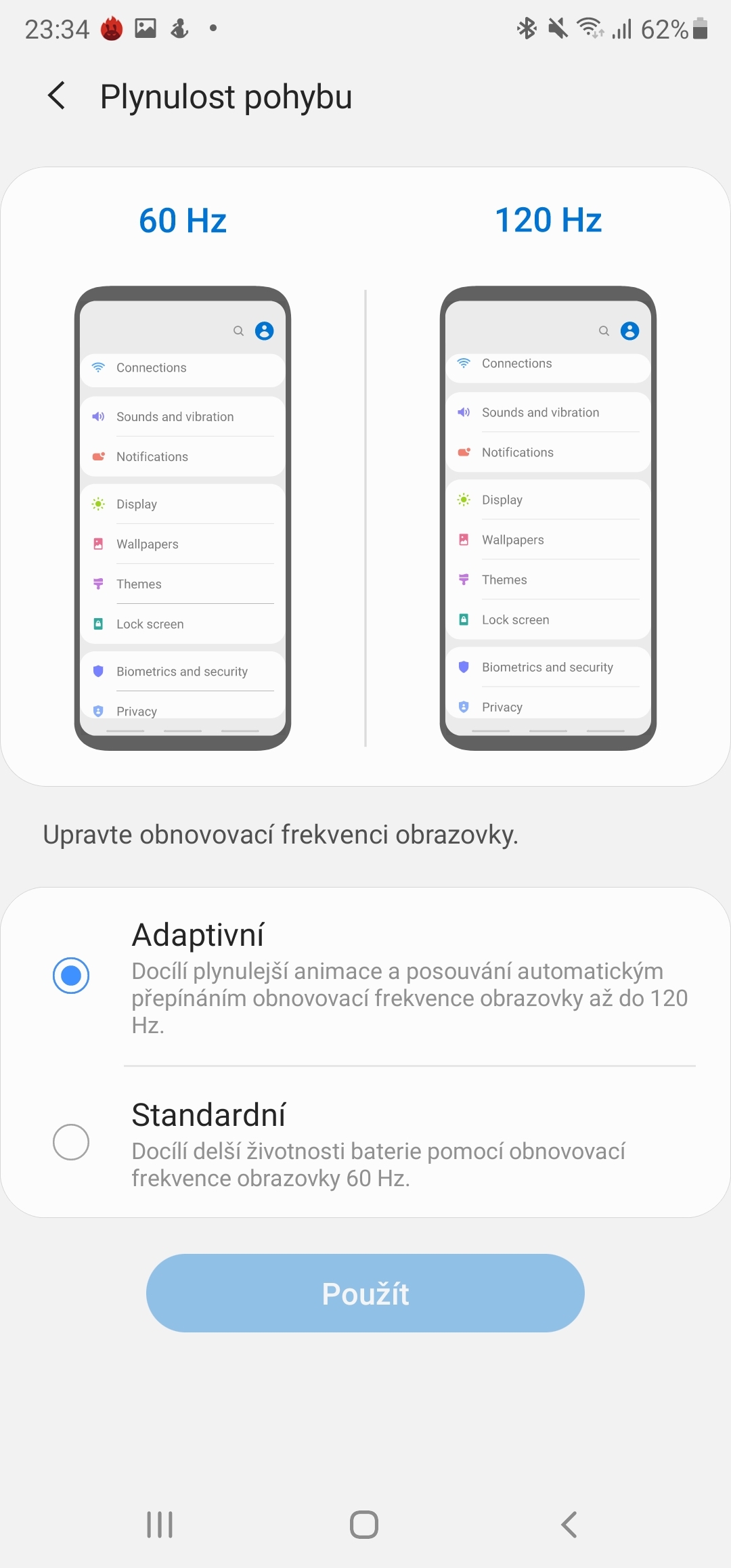Click the Notifications icon in the 120 Hz preview

click(x=464, y=452)
